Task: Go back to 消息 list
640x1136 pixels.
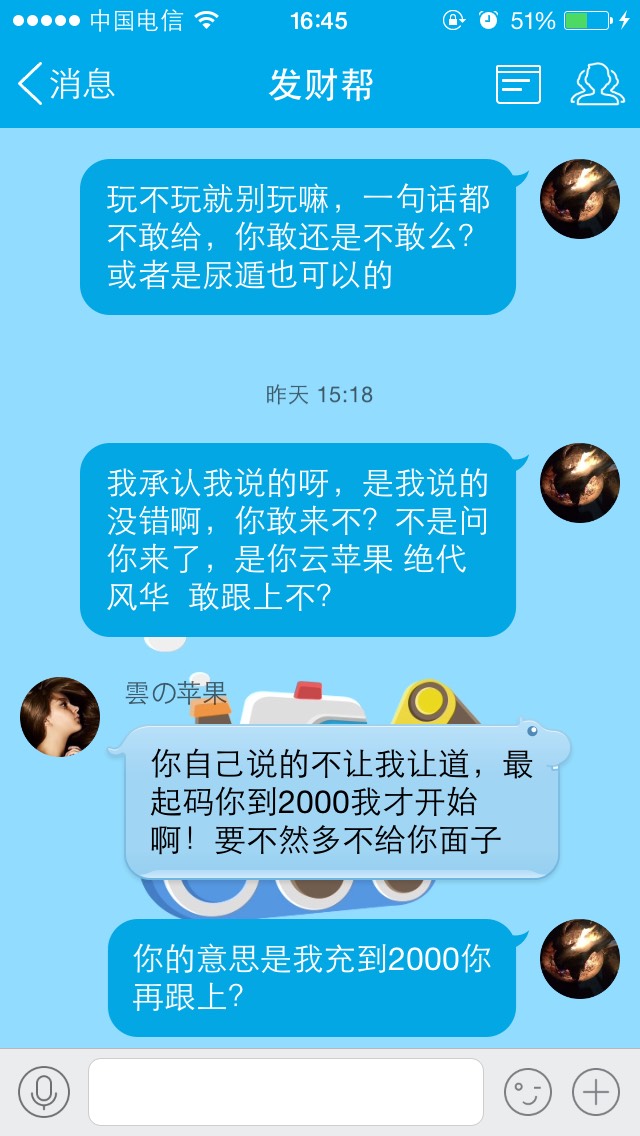Action: 65,84
